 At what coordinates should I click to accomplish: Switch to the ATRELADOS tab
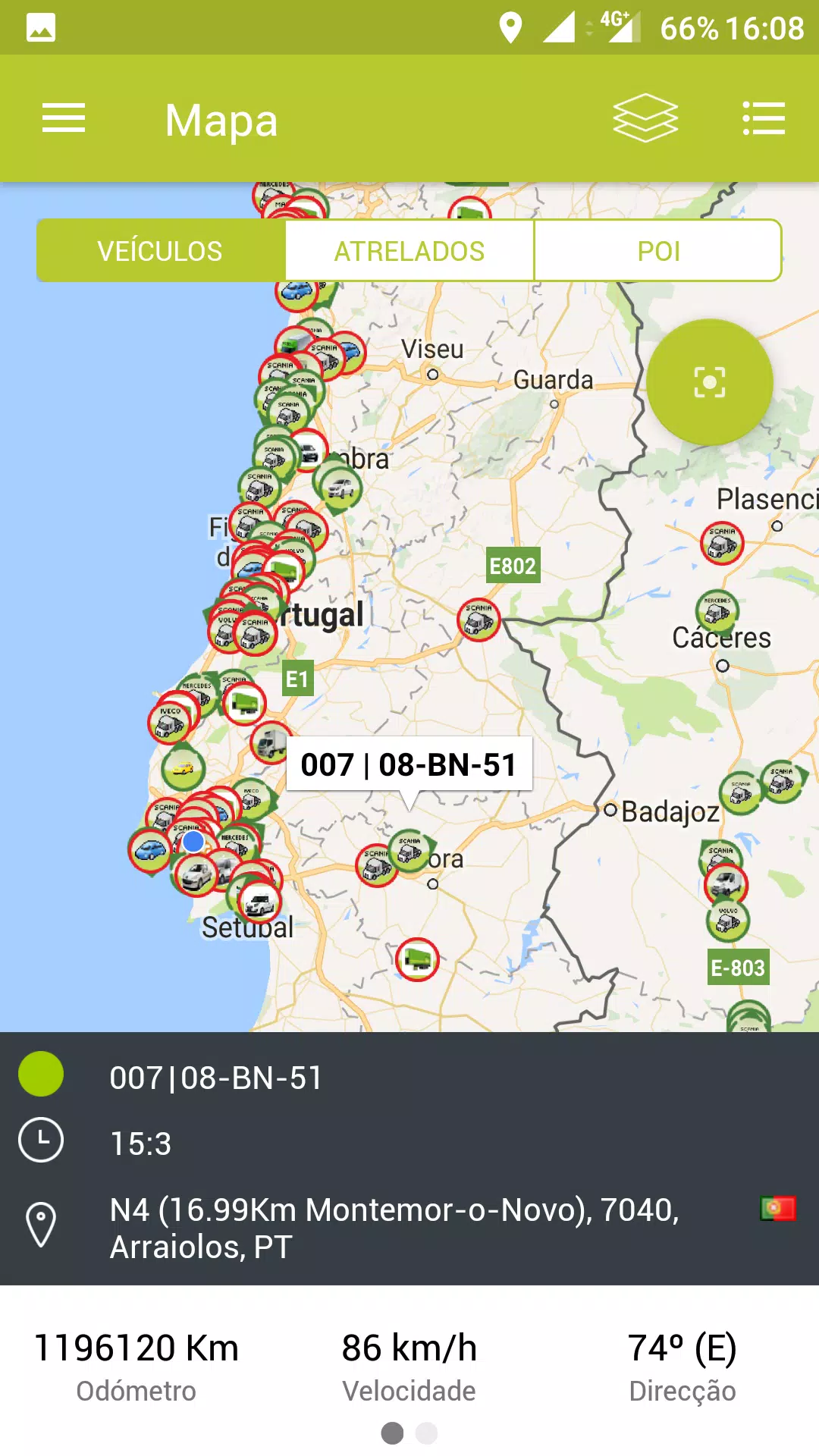(x=409, y=251)
